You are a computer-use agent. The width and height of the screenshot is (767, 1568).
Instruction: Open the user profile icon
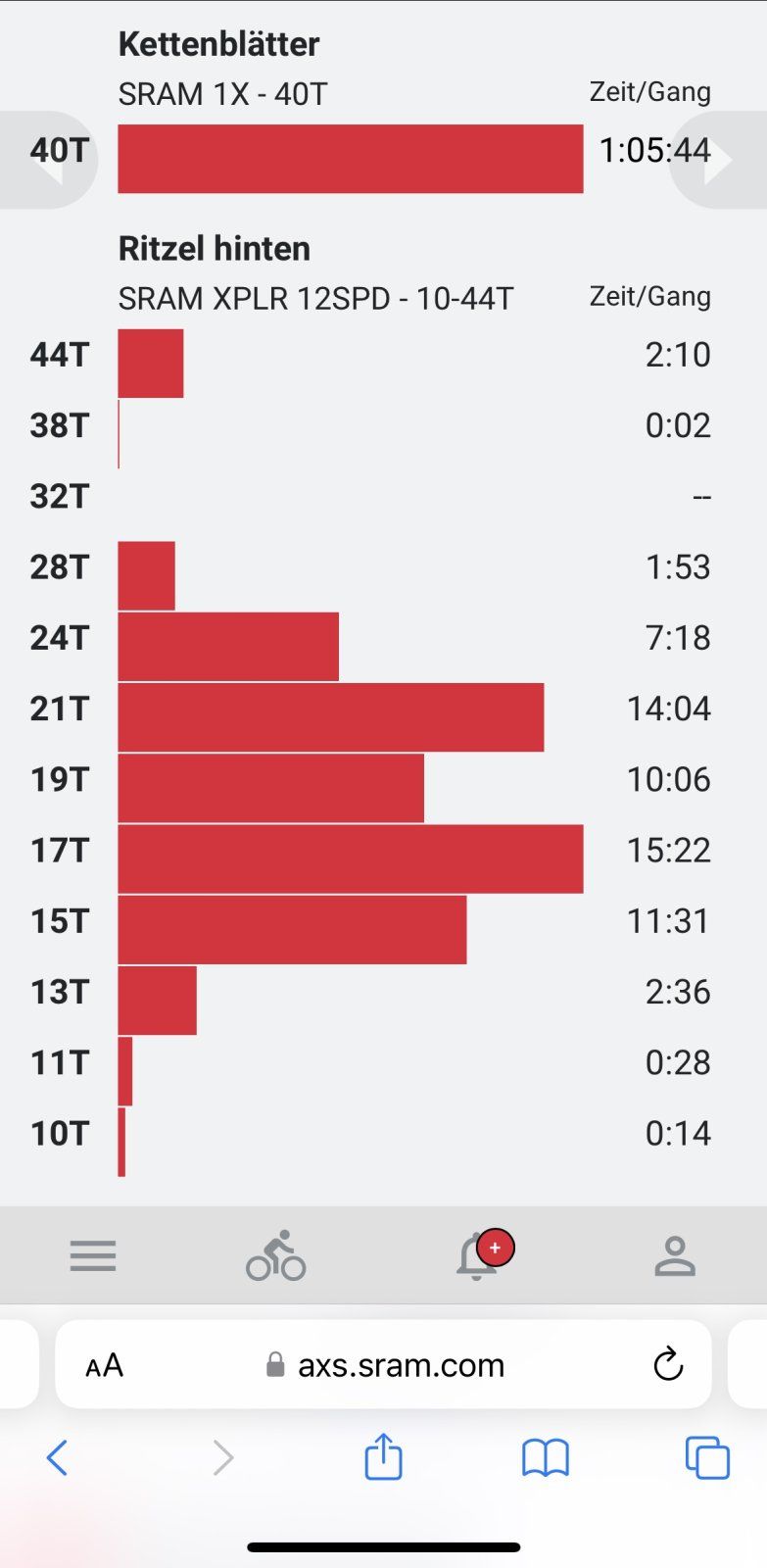tap(674, 1255)
